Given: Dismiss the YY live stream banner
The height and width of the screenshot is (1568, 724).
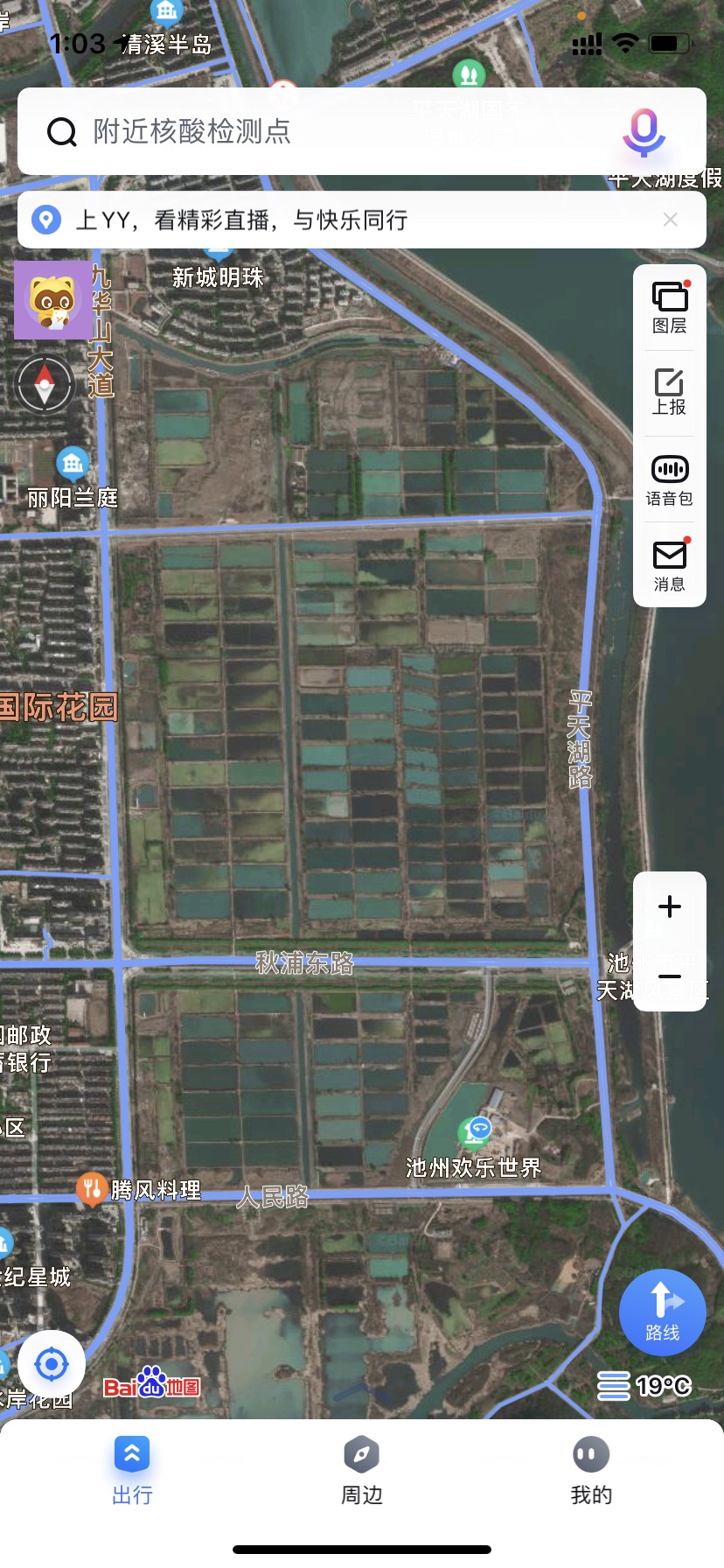Looking at the screenshot, I should pos(671,220).
